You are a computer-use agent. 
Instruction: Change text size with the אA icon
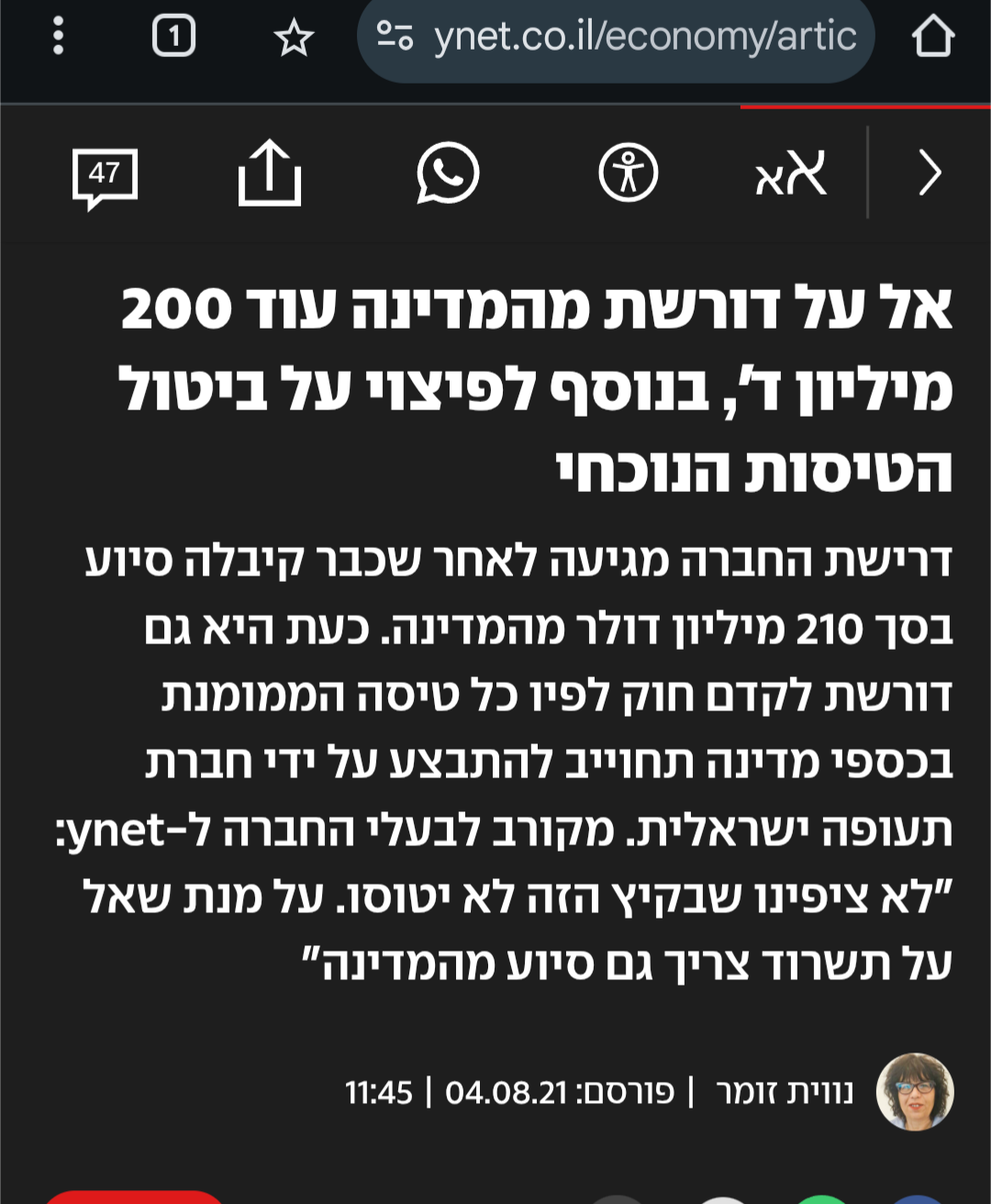pos(790,173)
